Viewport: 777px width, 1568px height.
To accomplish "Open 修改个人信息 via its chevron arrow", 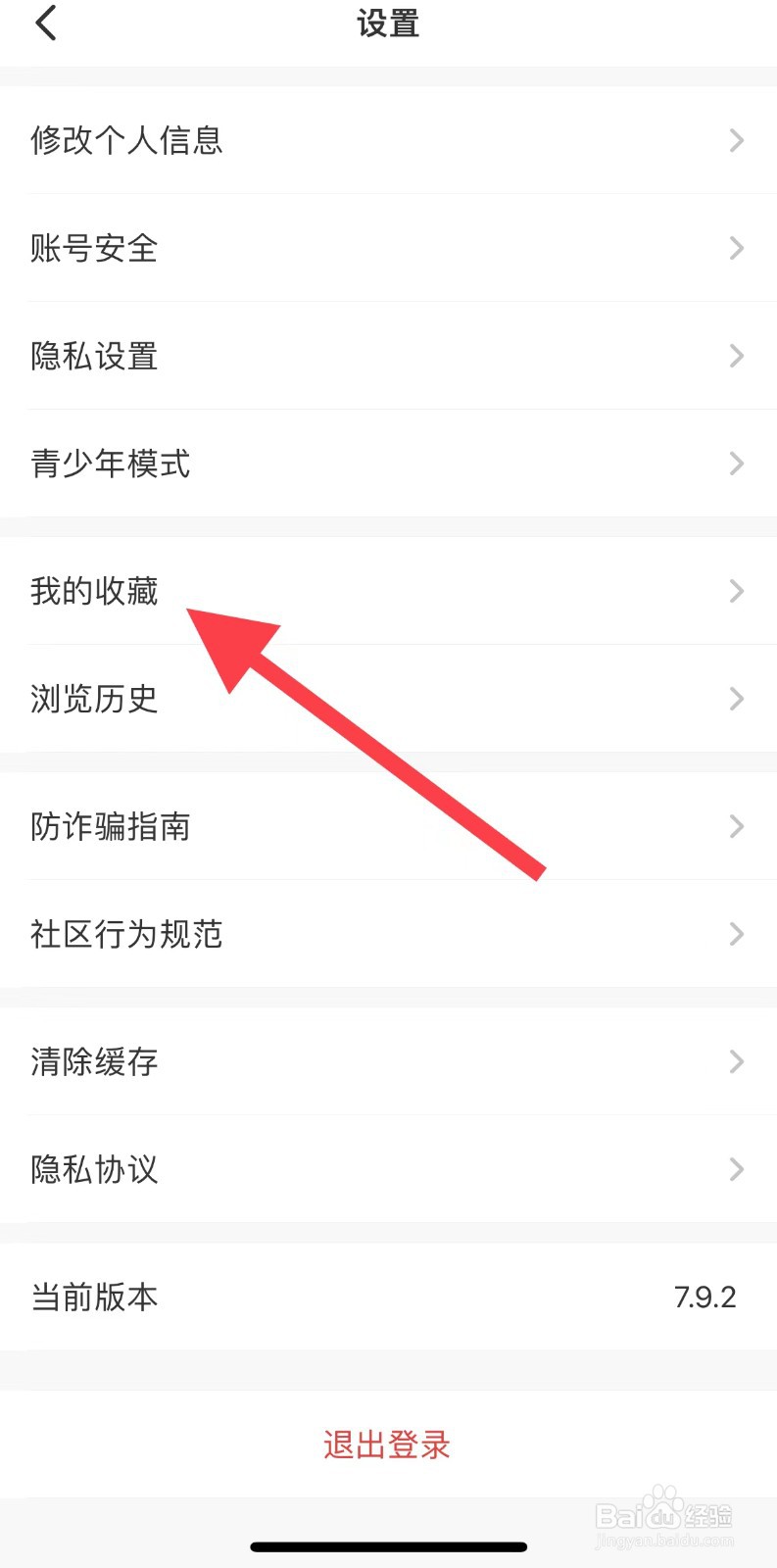I will coord(736,140).
